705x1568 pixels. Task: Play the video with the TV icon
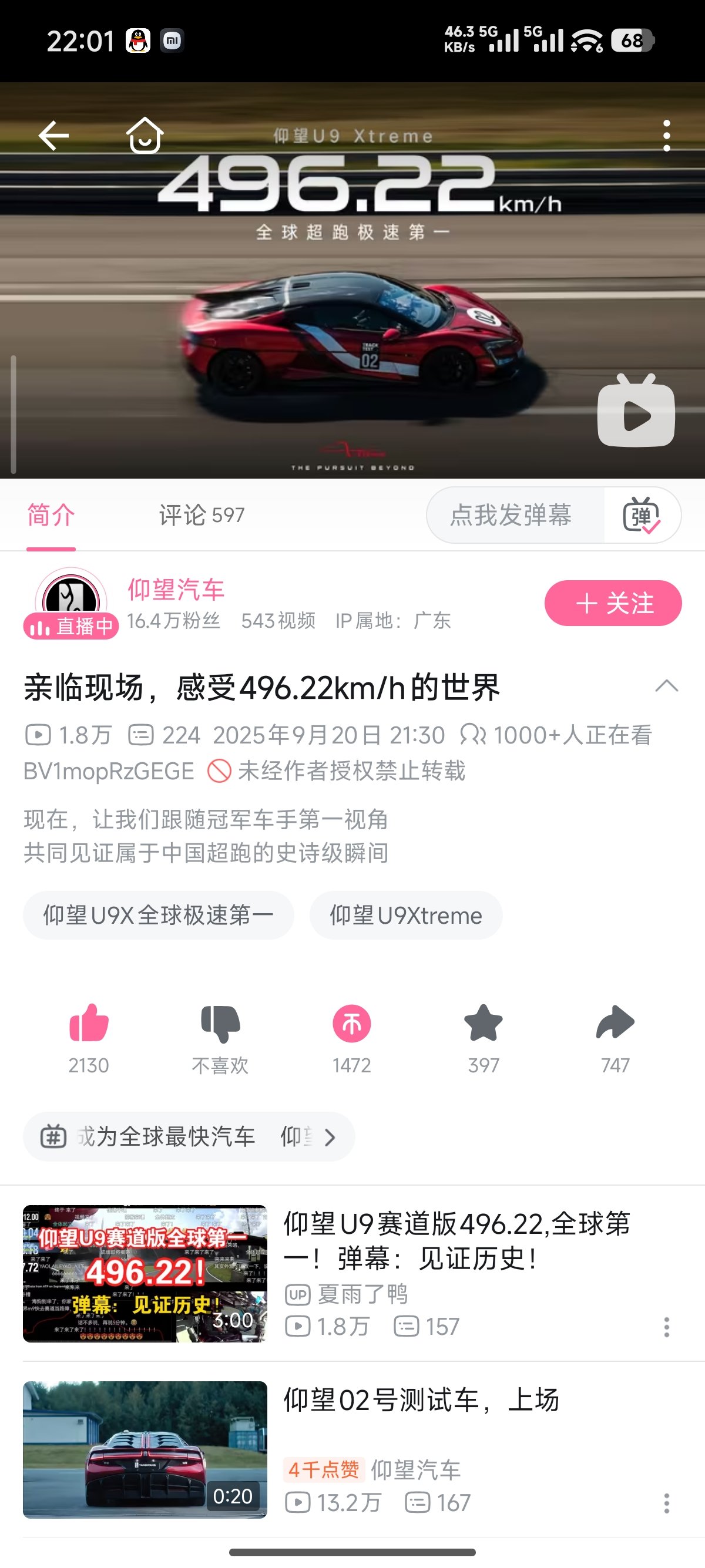click(x=636, y=412)
